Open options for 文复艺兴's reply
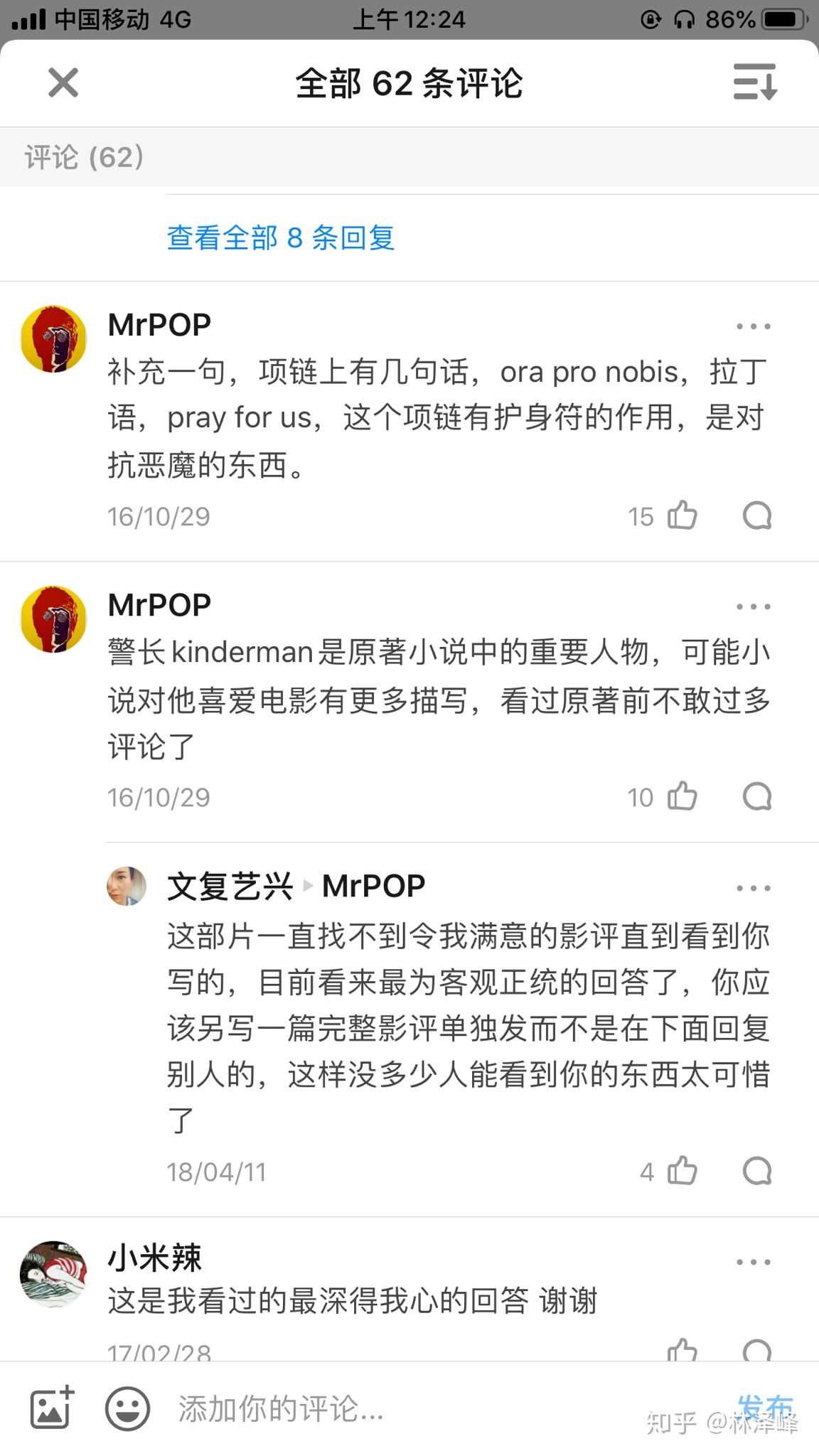The image size is (819, 1456). (x=753, y=888)
